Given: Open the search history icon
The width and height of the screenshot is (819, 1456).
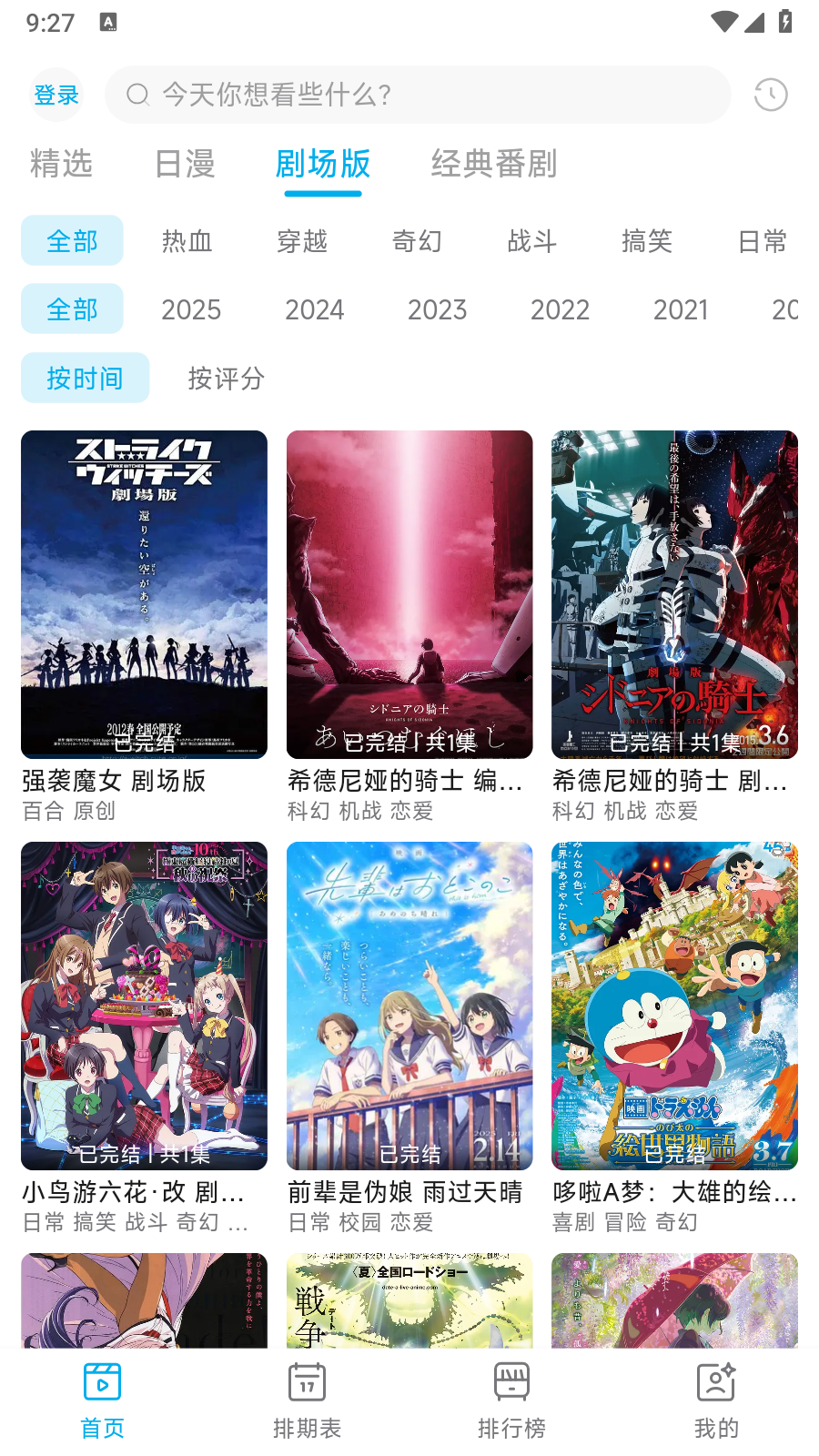Looking at the screenshot, I should pos(770,94).
